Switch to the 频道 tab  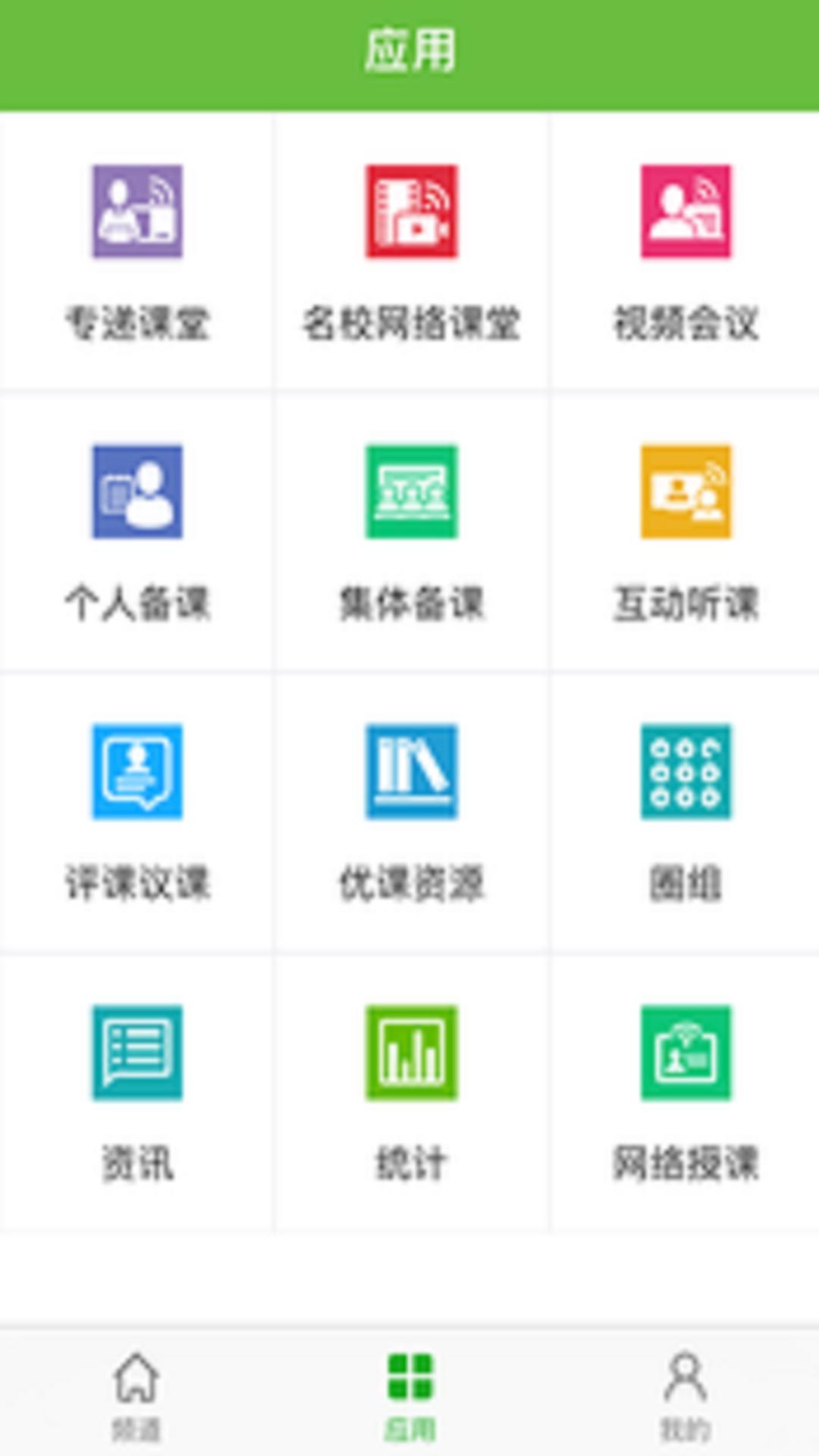pos(136,1395)
